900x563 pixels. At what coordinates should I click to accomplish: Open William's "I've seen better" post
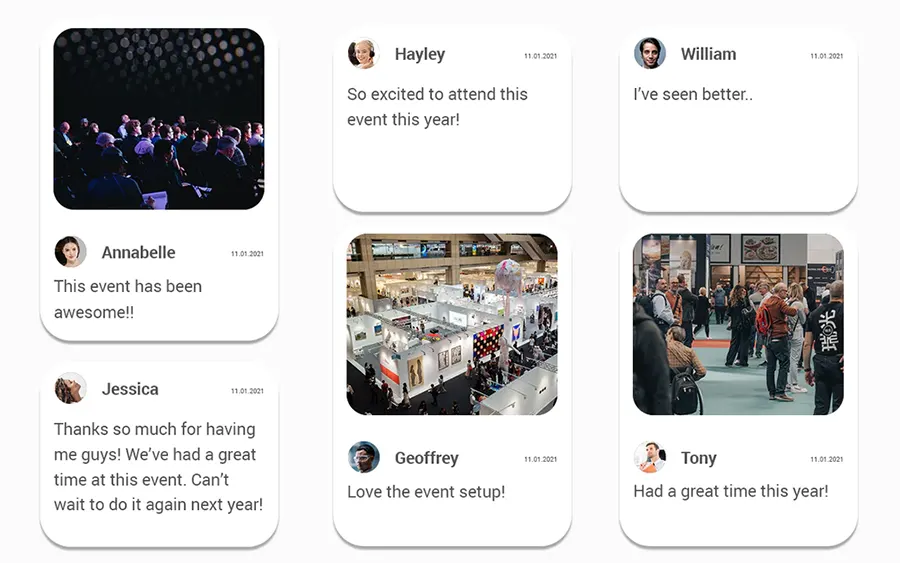[x=738, y=118]
